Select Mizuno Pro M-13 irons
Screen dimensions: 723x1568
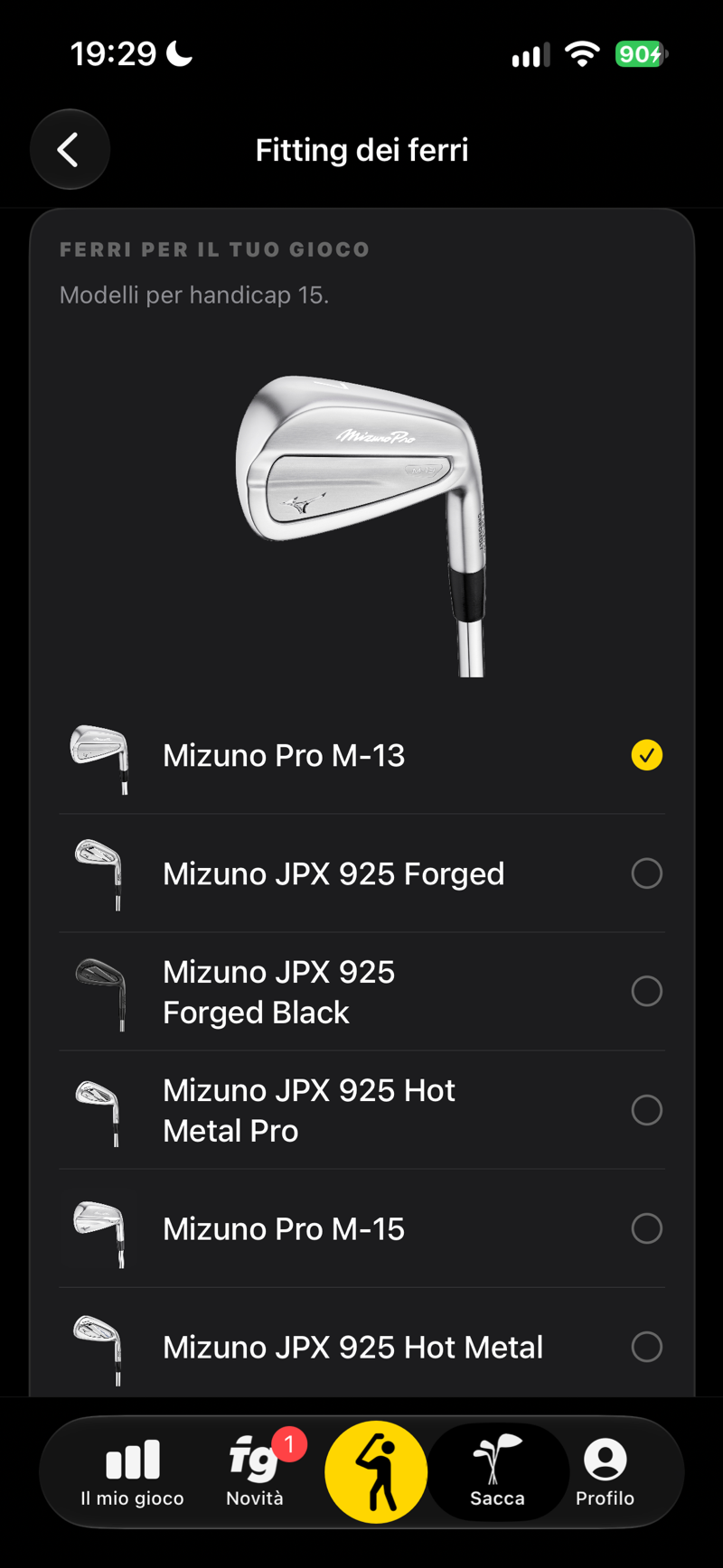tap(361, 755)
